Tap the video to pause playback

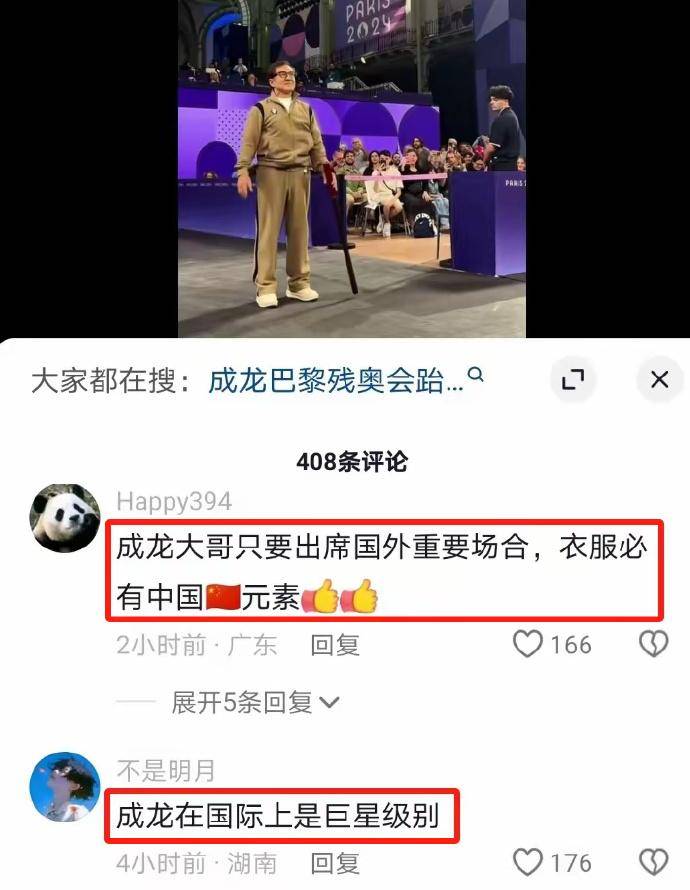[x=351, y=170]
